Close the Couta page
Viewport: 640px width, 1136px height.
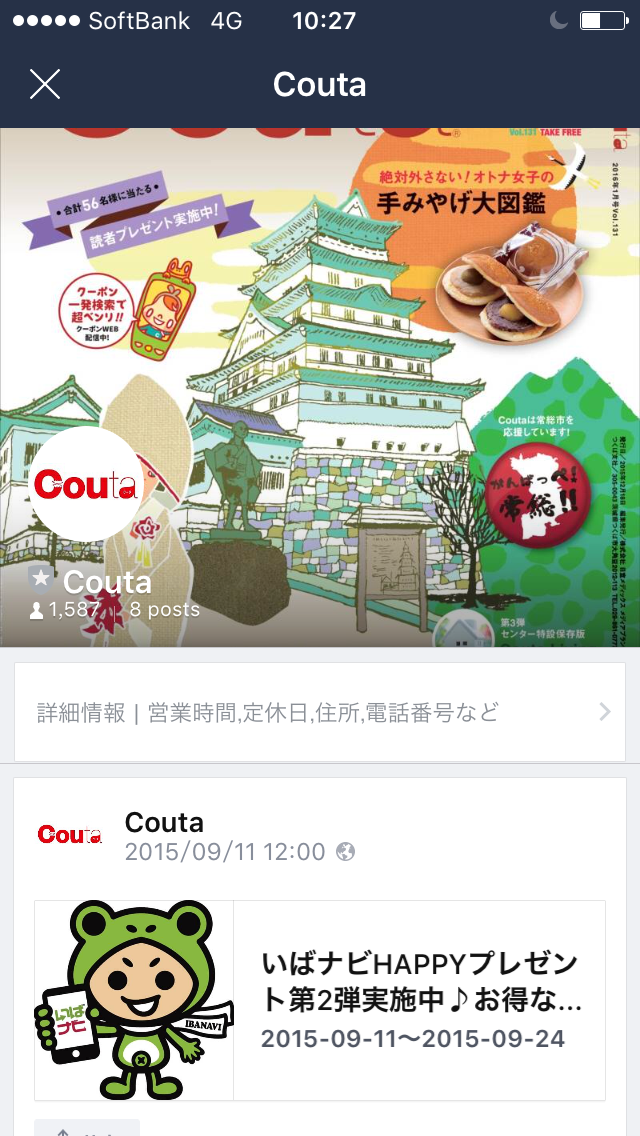click(45, 85)
